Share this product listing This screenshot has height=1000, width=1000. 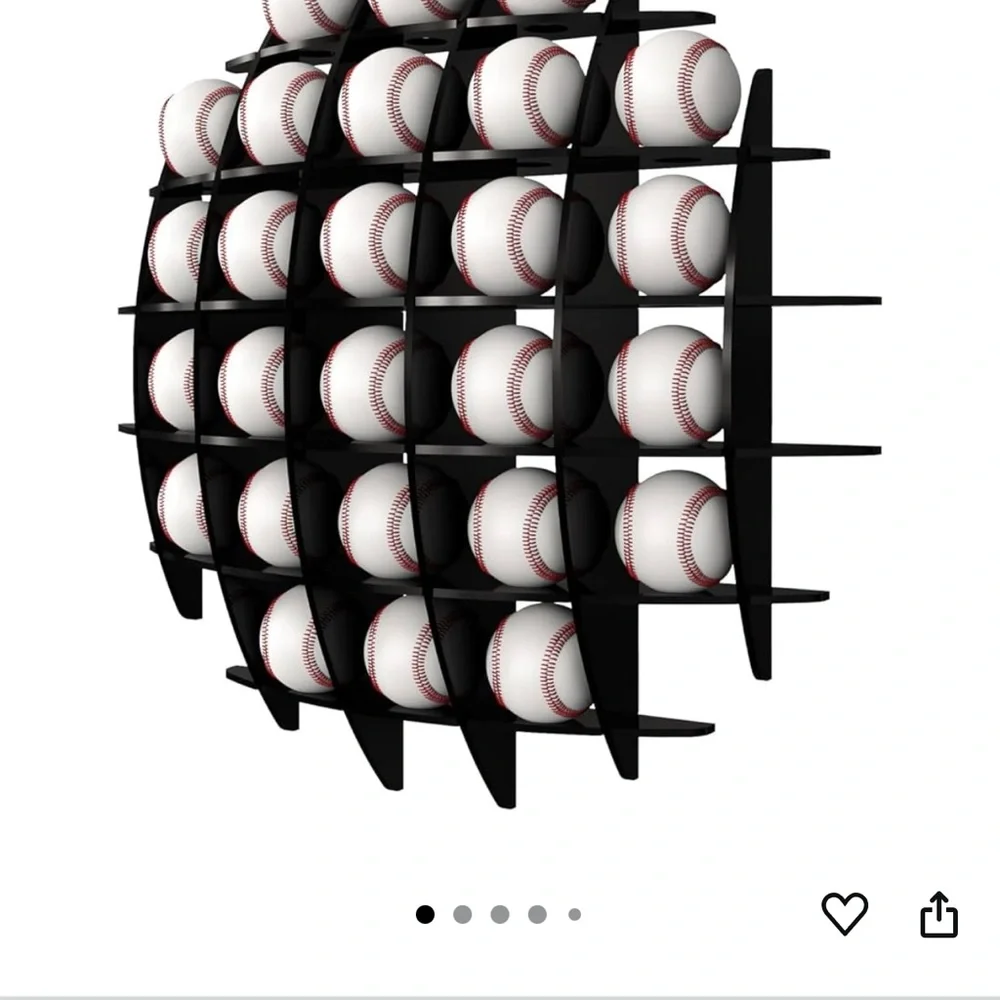938,915
